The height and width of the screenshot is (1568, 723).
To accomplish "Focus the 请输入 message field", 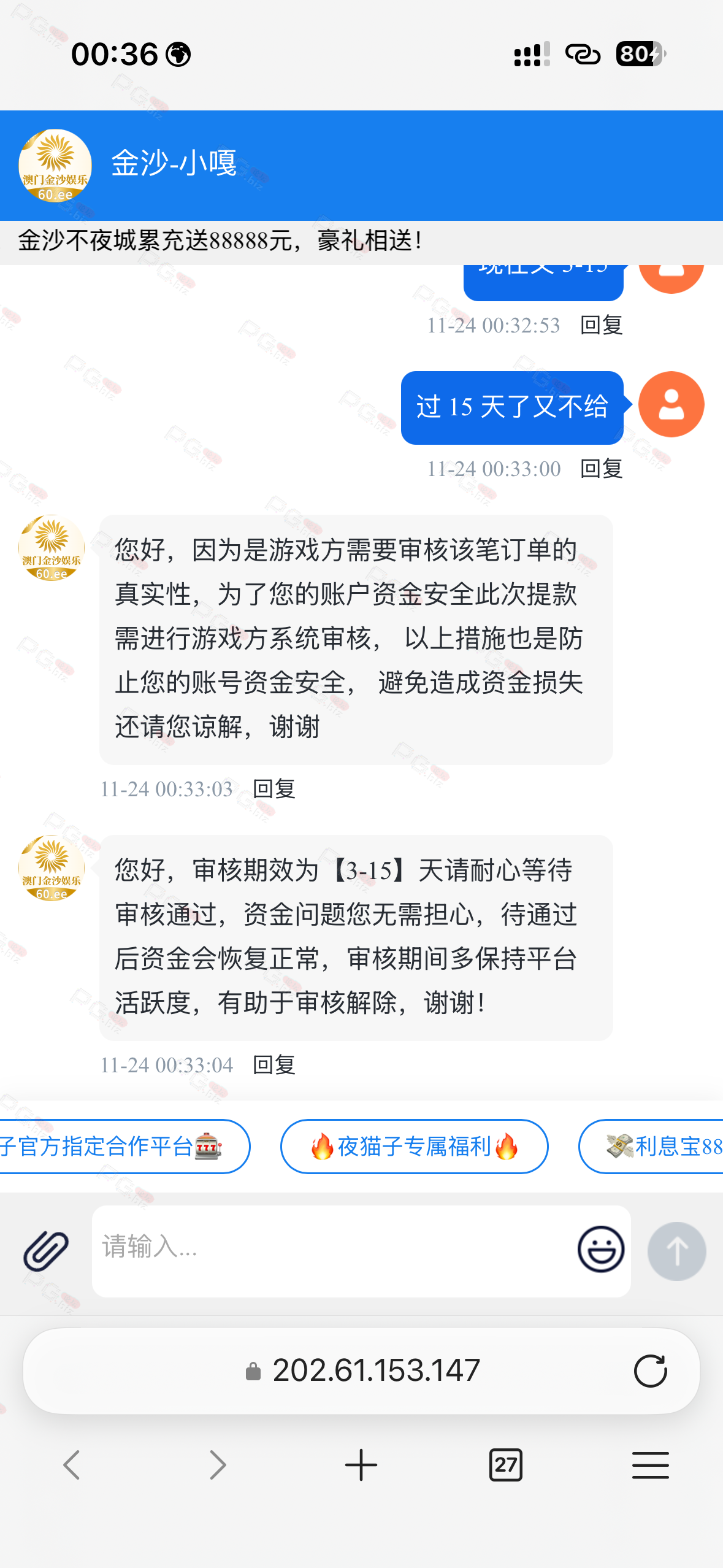I will (331, 1249).
